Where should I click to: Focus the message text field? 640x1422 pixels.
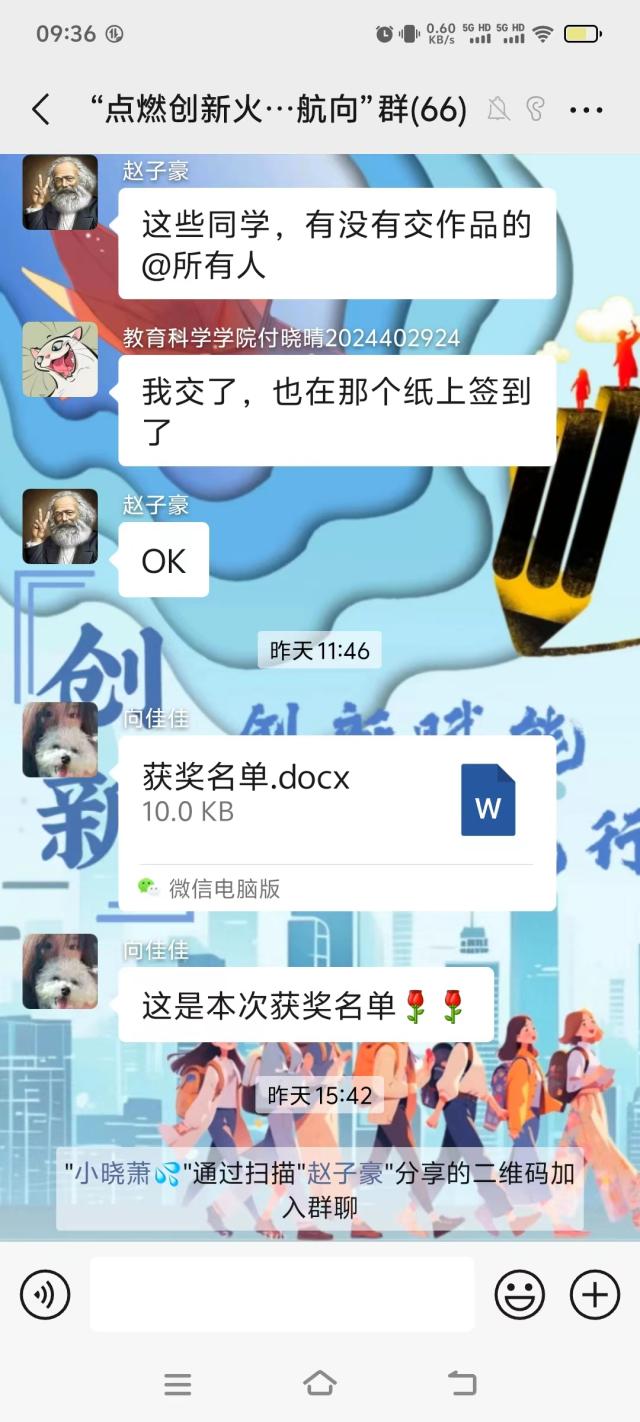(282, 1295)
